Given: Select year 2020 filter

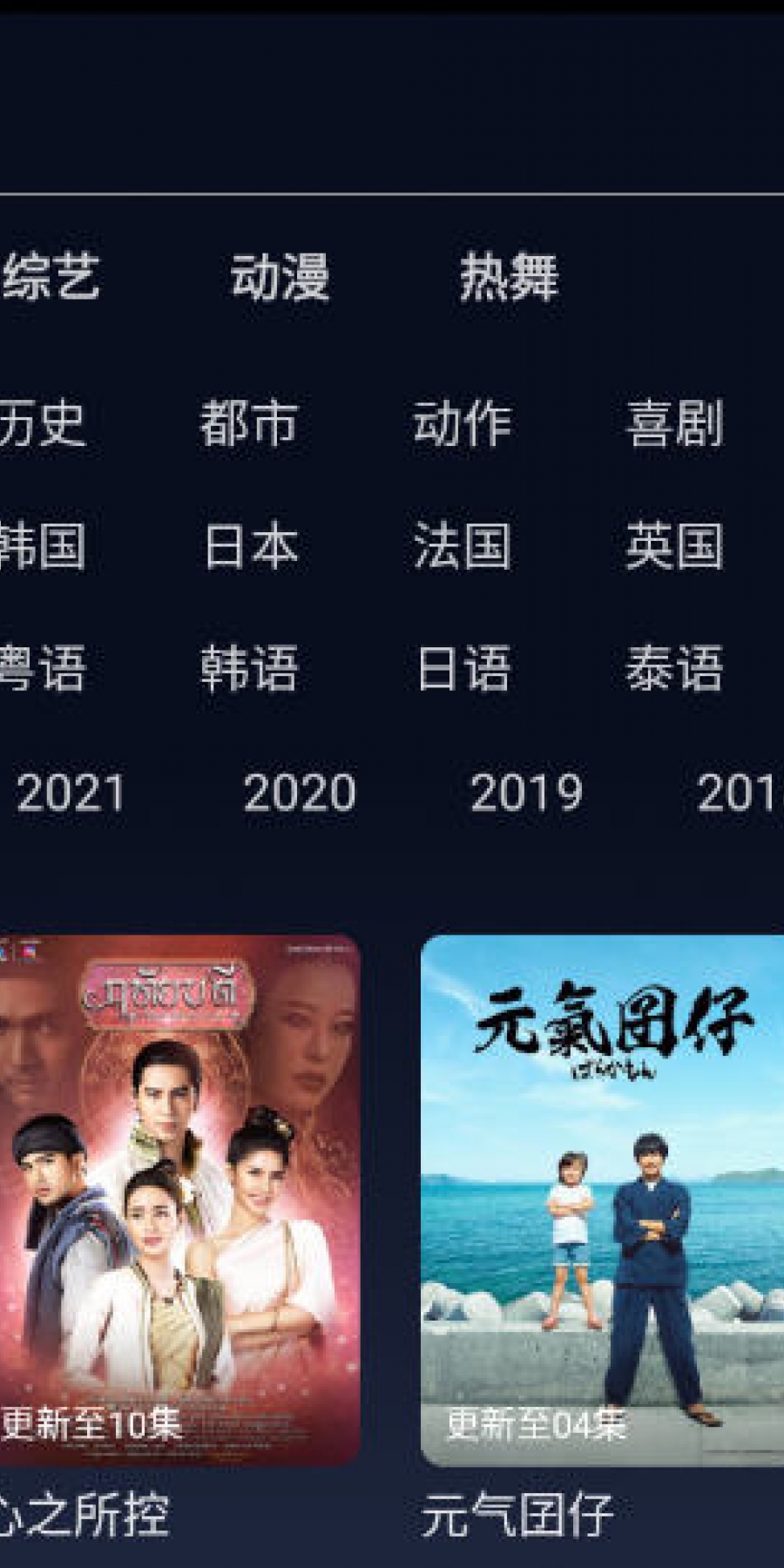Looking at the screenshot, I should [299, 793].
